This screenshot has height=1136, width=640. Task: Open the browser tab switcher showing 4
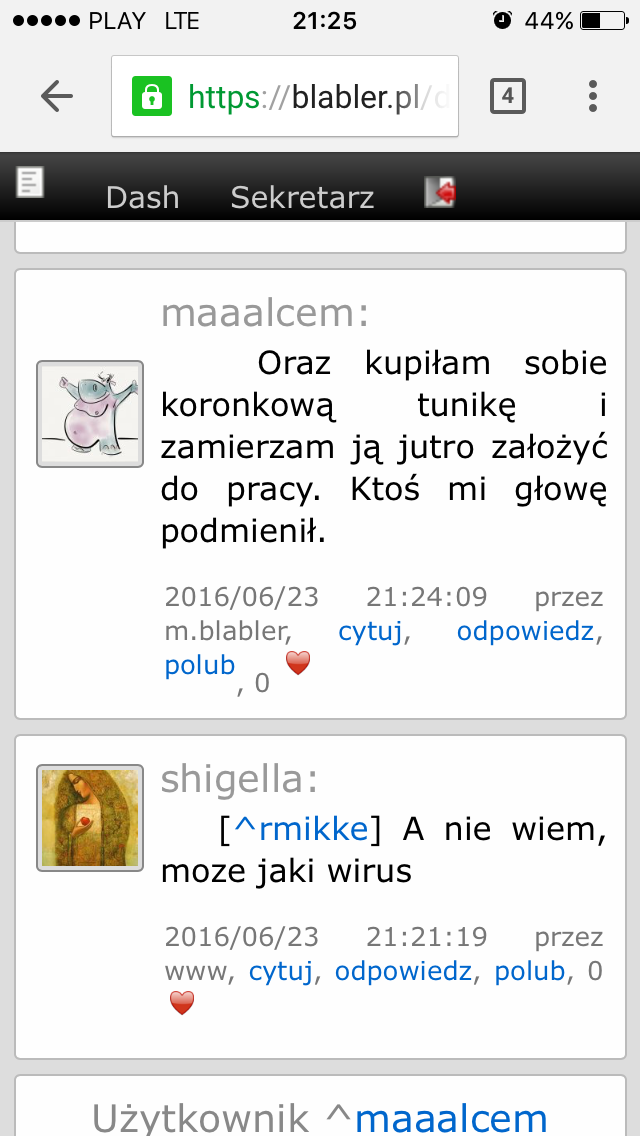point(507,96)
